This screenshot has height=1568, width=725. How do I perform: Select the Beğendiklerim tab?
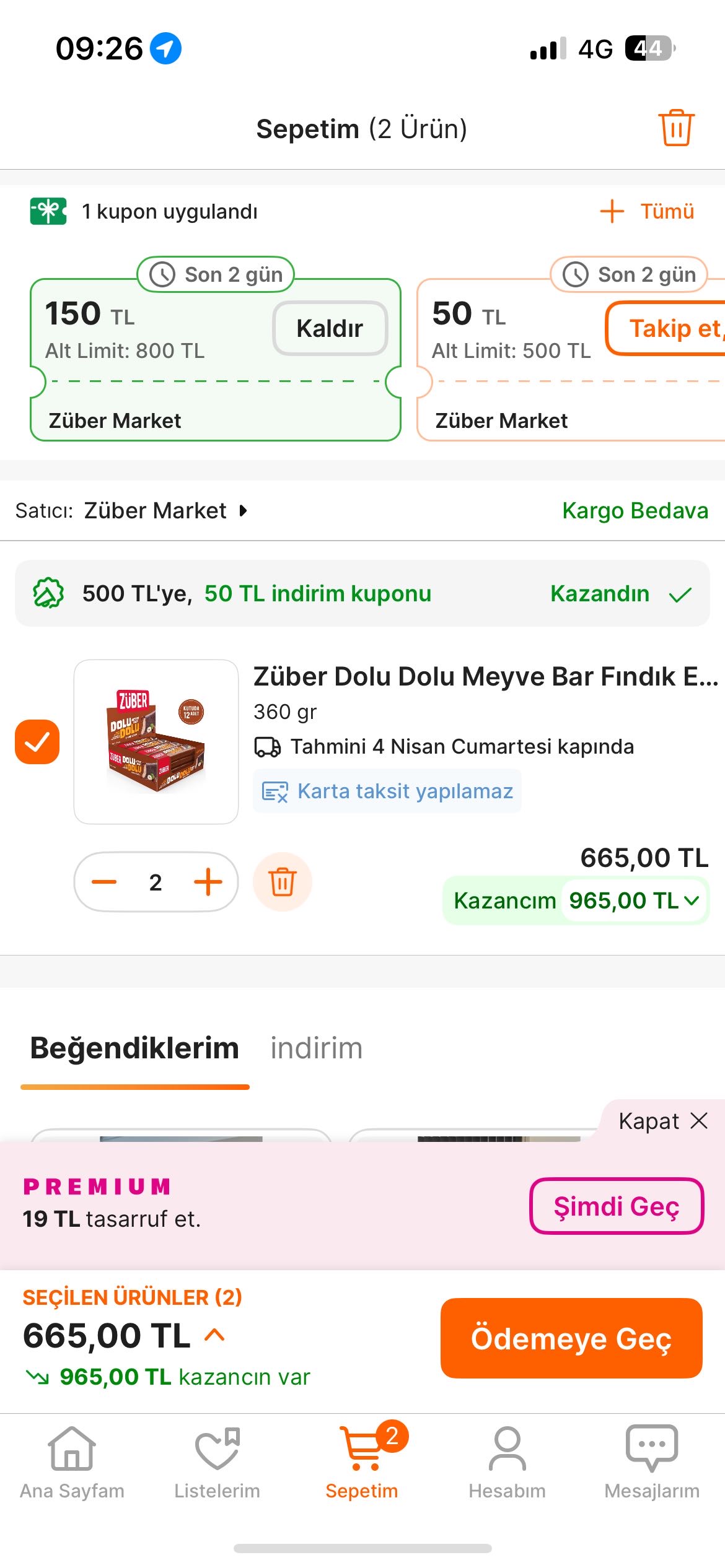click(x=134, y=1048)
